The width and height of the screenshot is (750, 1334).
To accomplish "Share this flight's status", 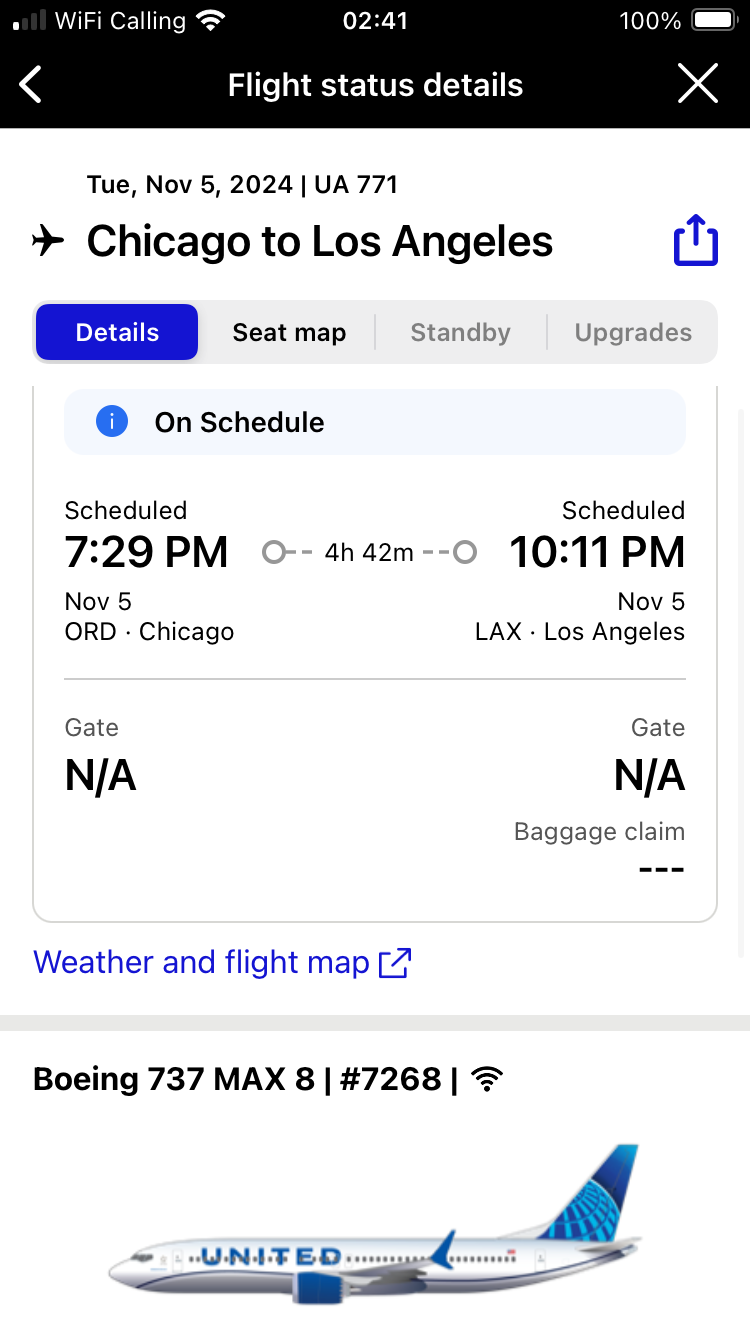I will (x=695, y=241).
